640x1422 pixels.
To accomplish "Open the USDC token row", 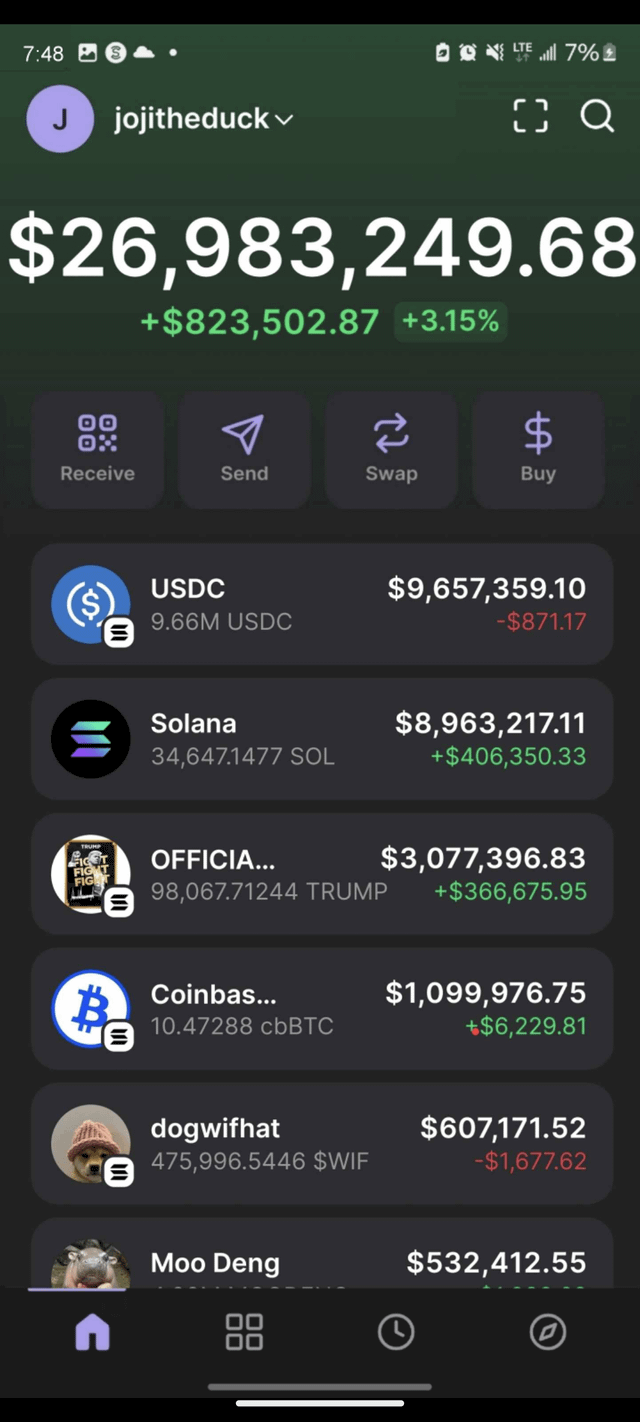I will pyautogui.click(x=322, y=604).
